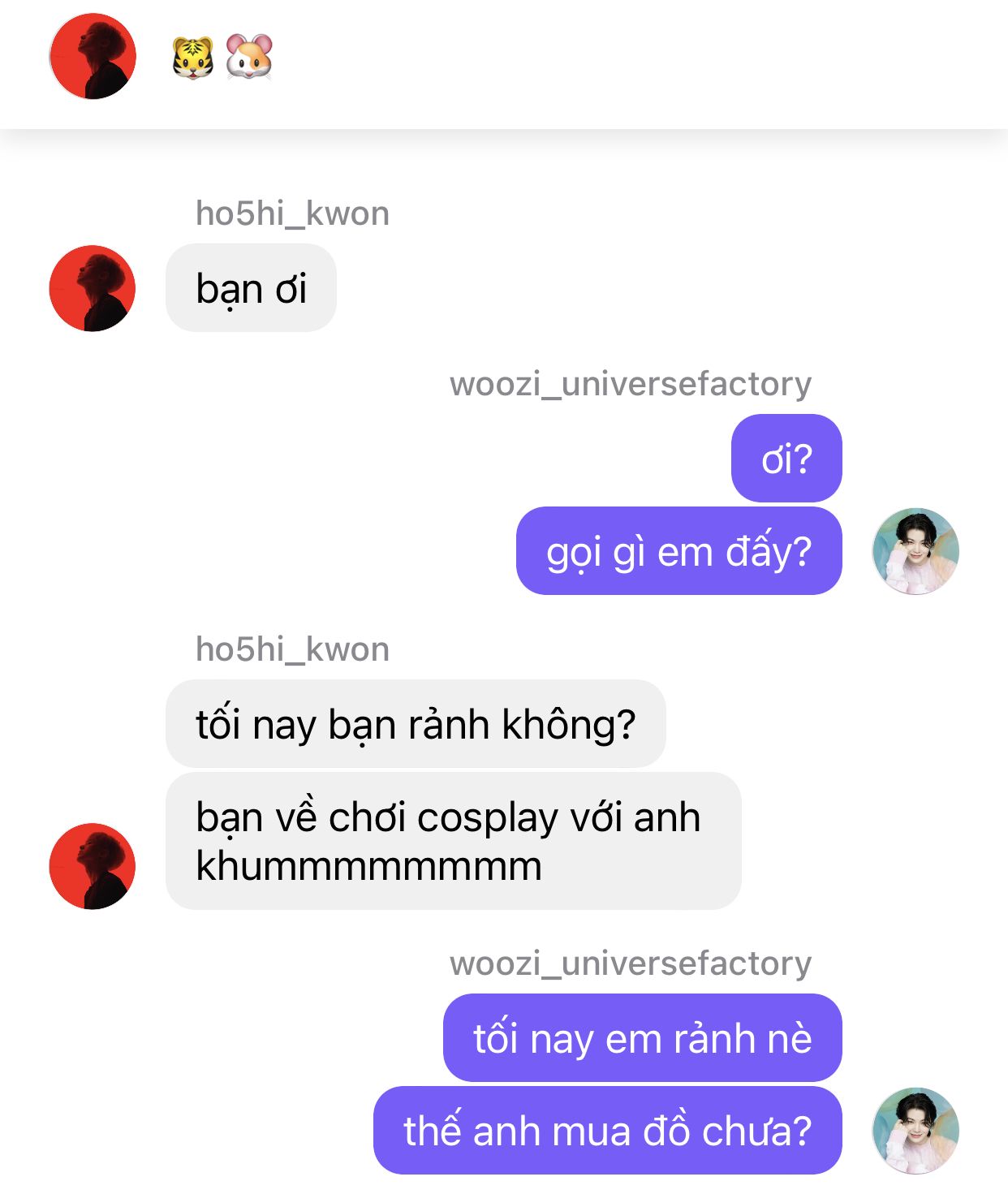Tap woozi's avatar beside "gọi gì em đấy?"

[x=915, y=551]
